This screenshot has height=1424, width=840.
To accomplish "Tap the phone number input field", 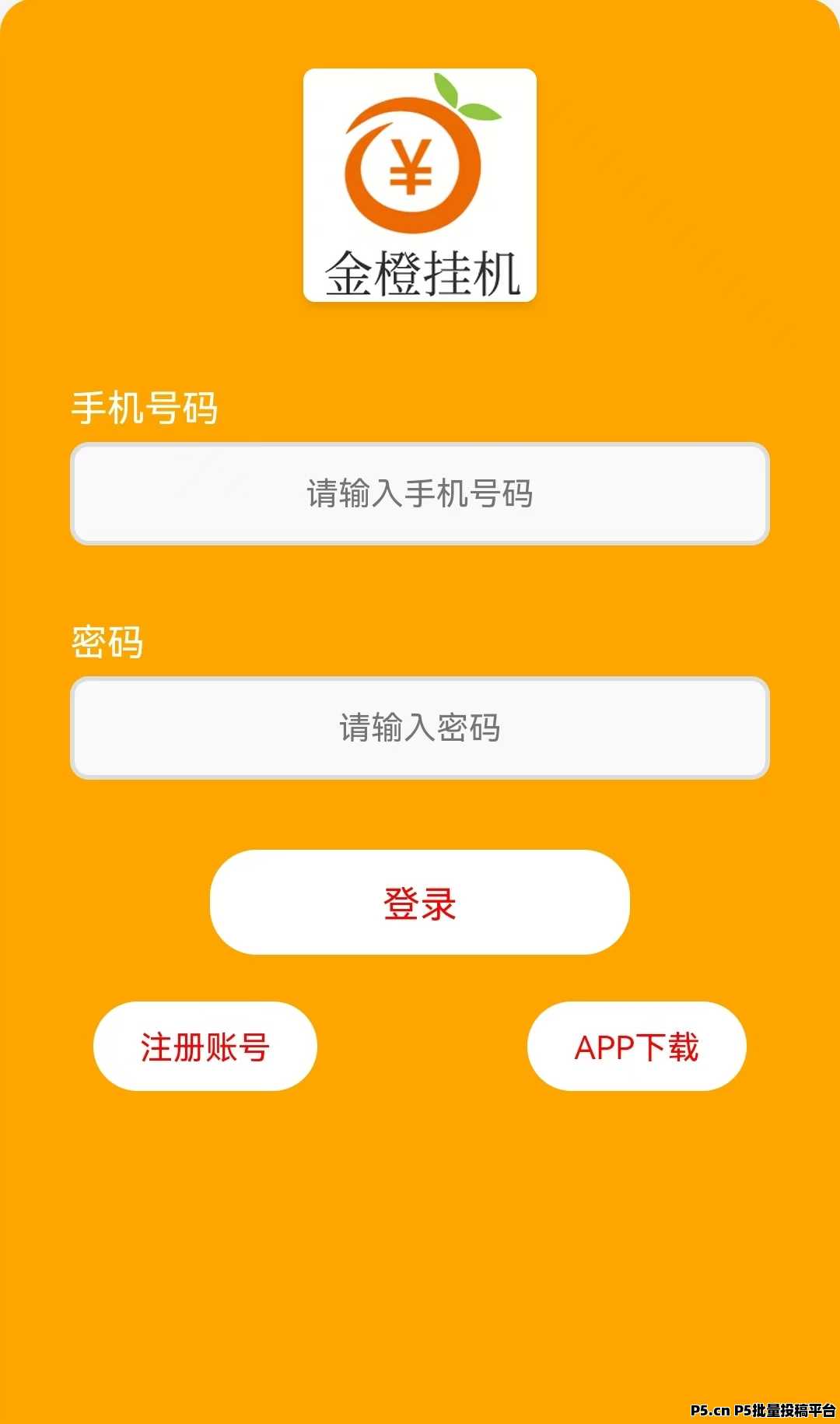I will (420, 494).
